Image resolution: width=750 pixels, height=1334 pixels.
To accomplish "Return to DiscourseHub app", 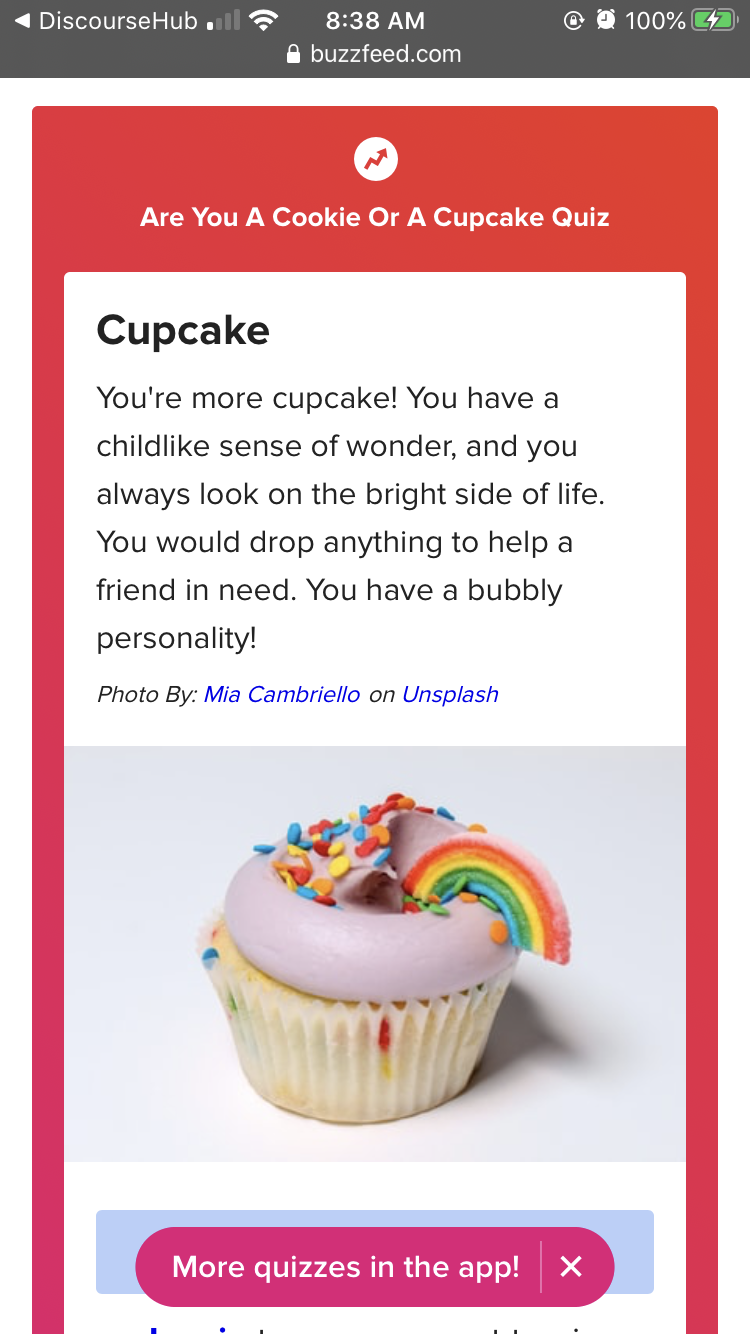I will [x=106, y=21].
